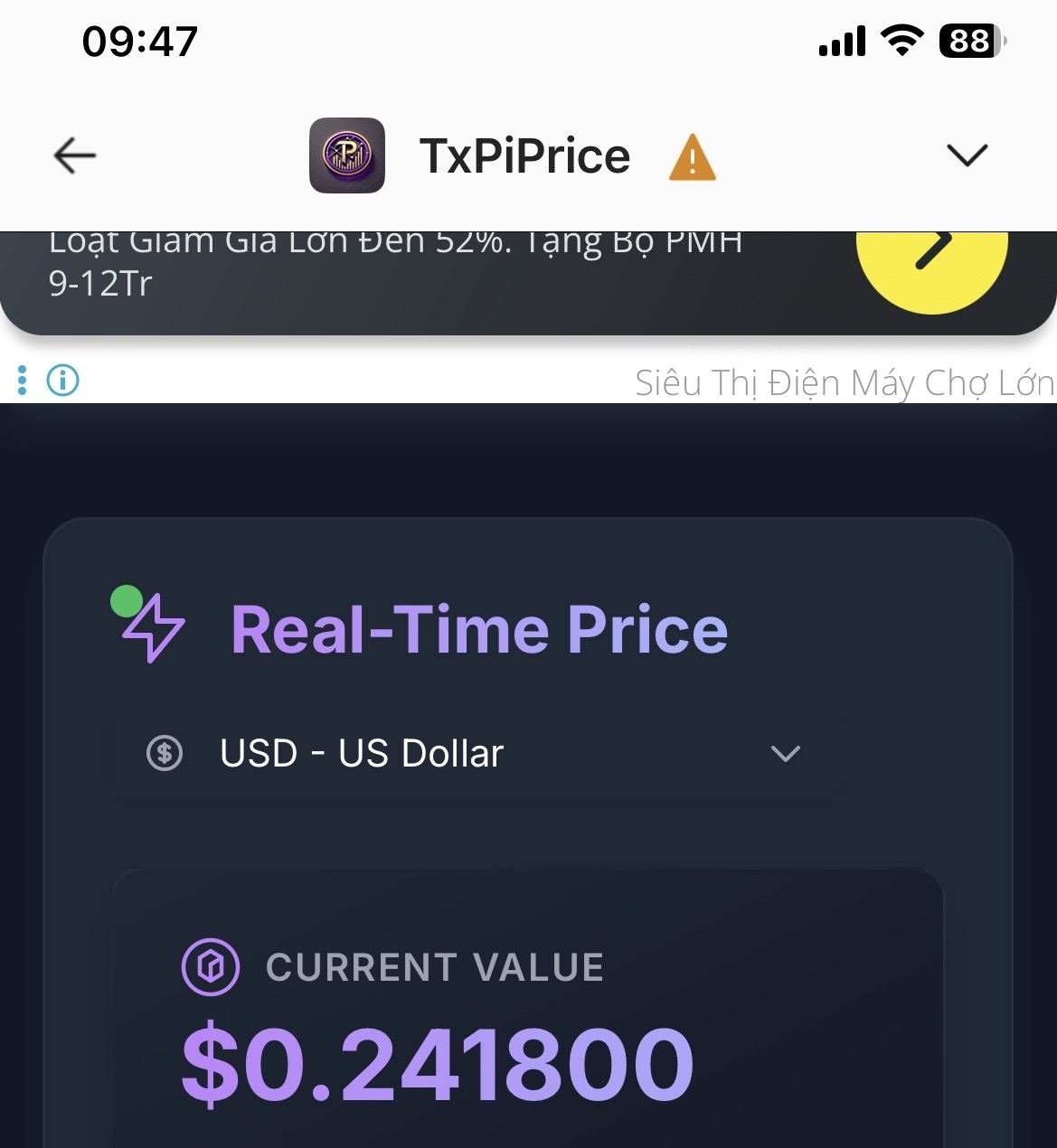
Task: Open ad options three-dot icon
Action: pyautogui.click(x=23, y=381)
